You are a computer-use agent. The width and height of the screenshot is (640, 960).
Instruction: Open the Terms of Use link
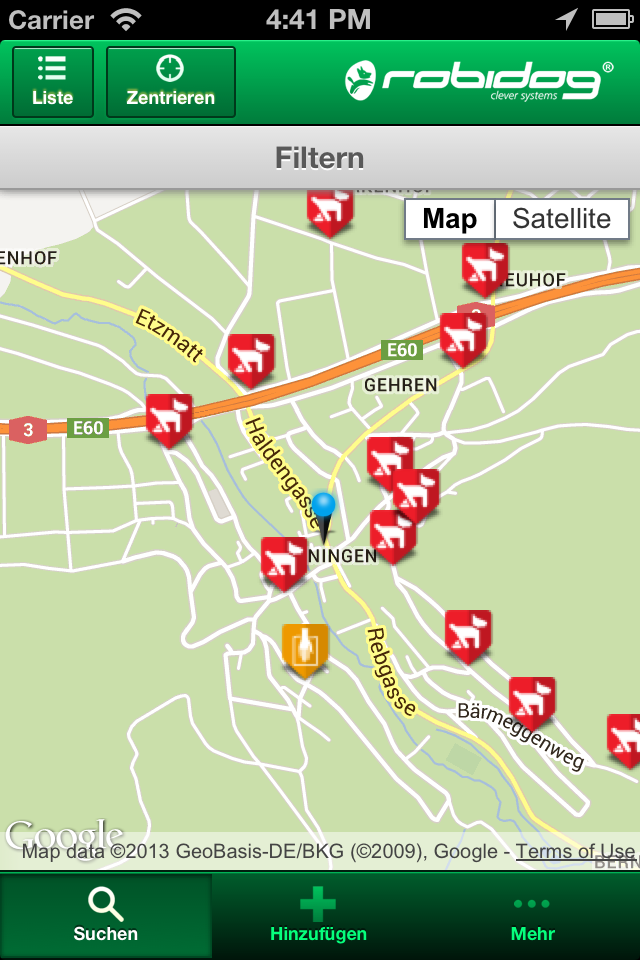575,852
